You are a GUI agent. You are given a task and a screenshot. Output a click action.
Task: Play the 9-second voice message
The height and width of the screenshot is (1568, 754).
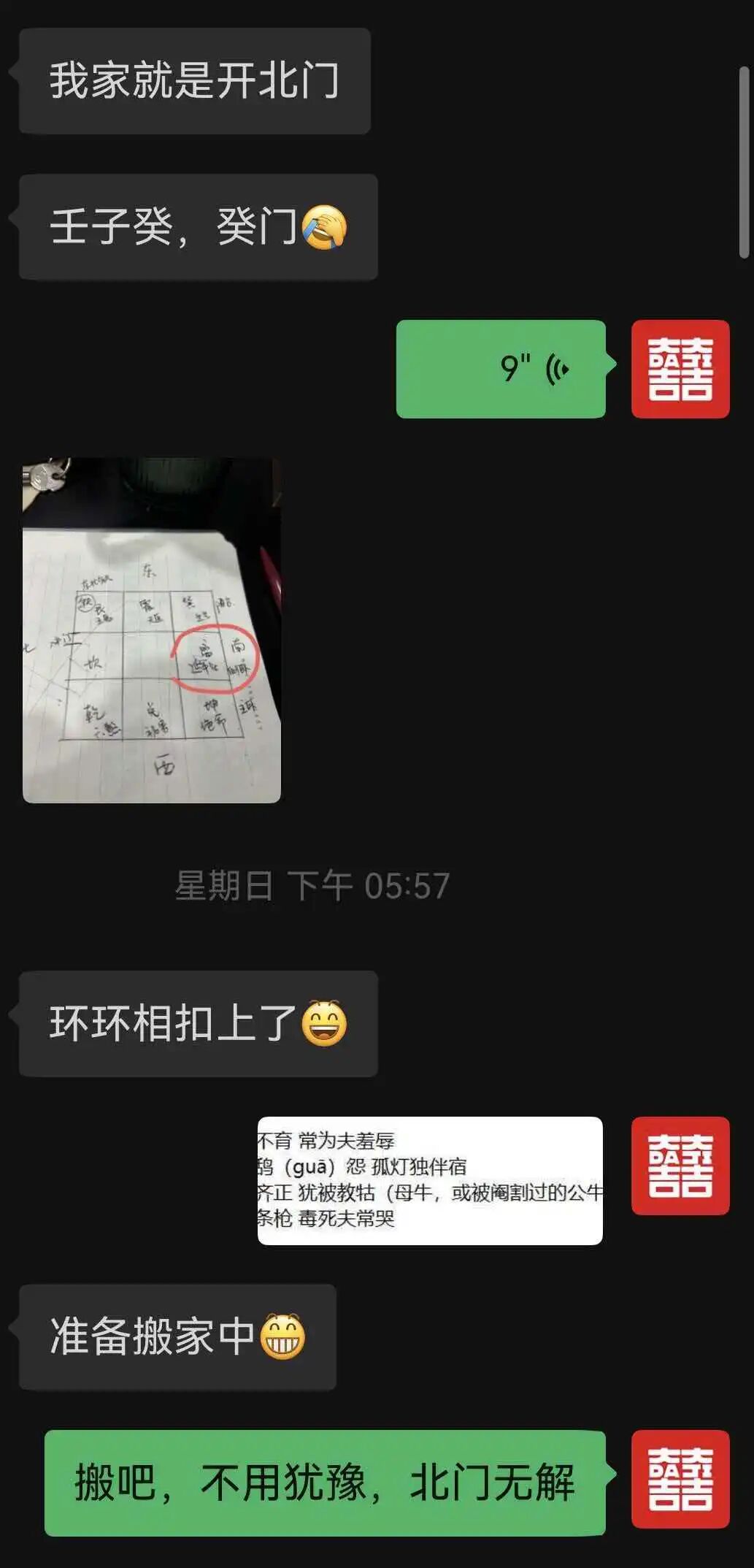(501, 369)
